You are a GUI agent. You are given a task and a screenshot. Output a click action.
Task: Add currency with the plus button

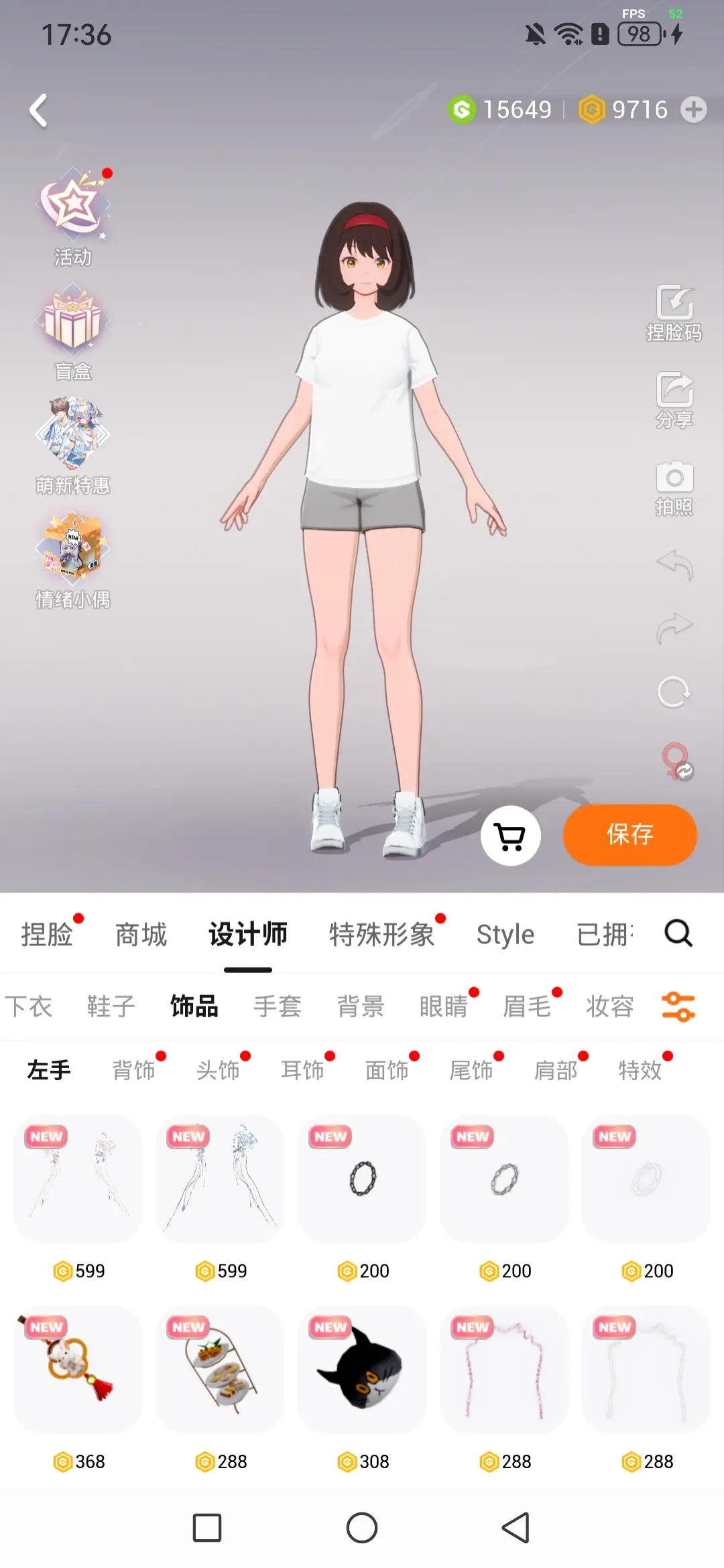coord(694,109)
